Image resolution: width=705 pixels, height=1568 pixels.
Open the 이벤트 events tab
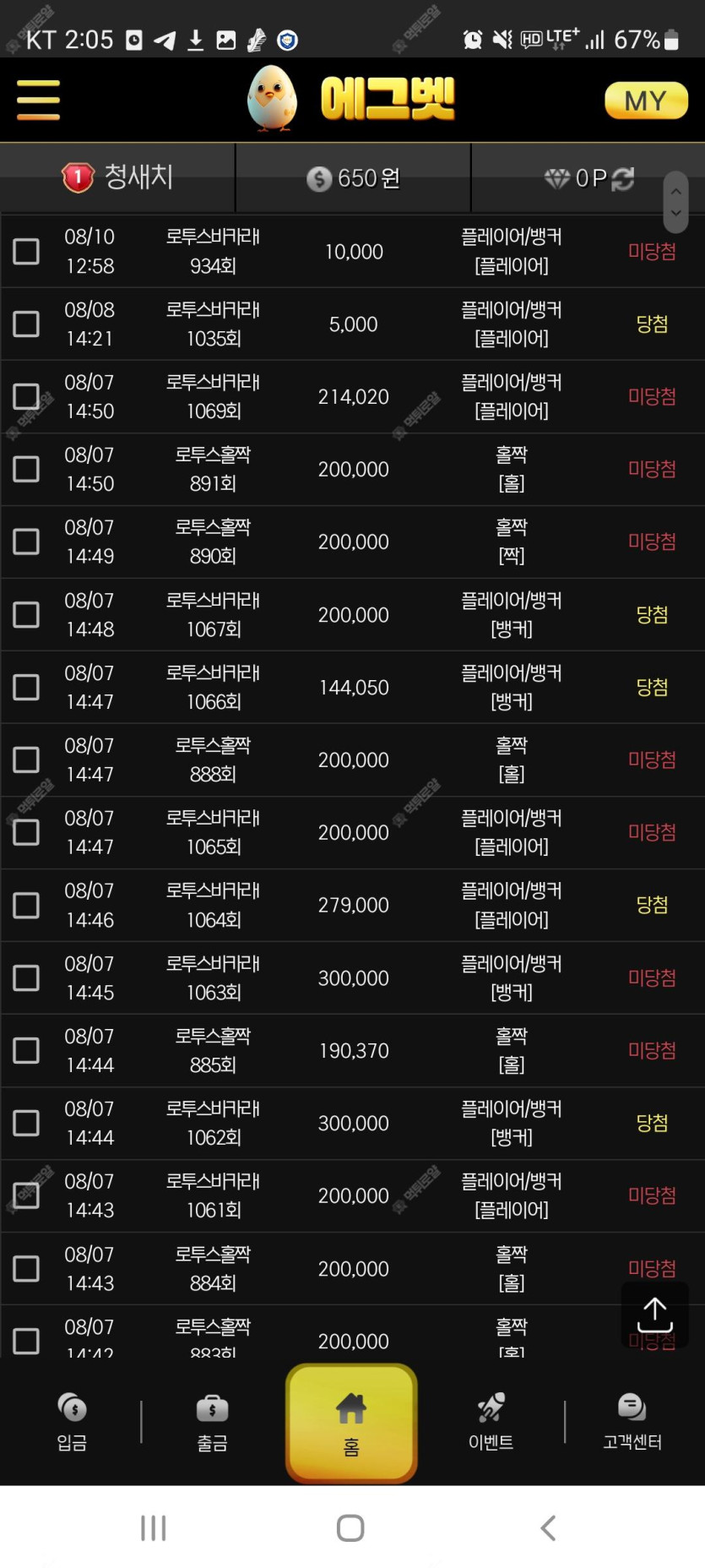(x=491, y=1423)
